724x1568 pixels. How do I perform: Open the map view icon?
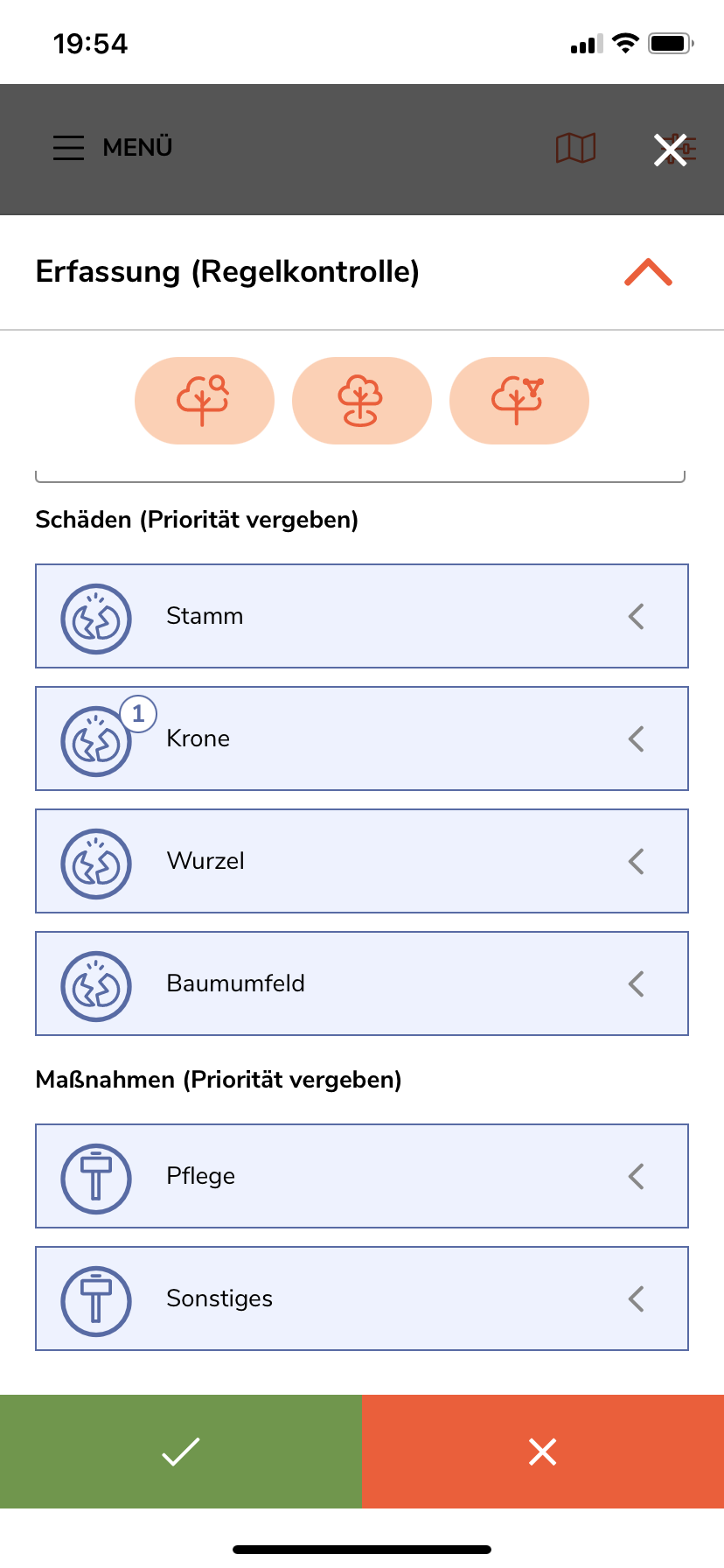click(575, 148)
